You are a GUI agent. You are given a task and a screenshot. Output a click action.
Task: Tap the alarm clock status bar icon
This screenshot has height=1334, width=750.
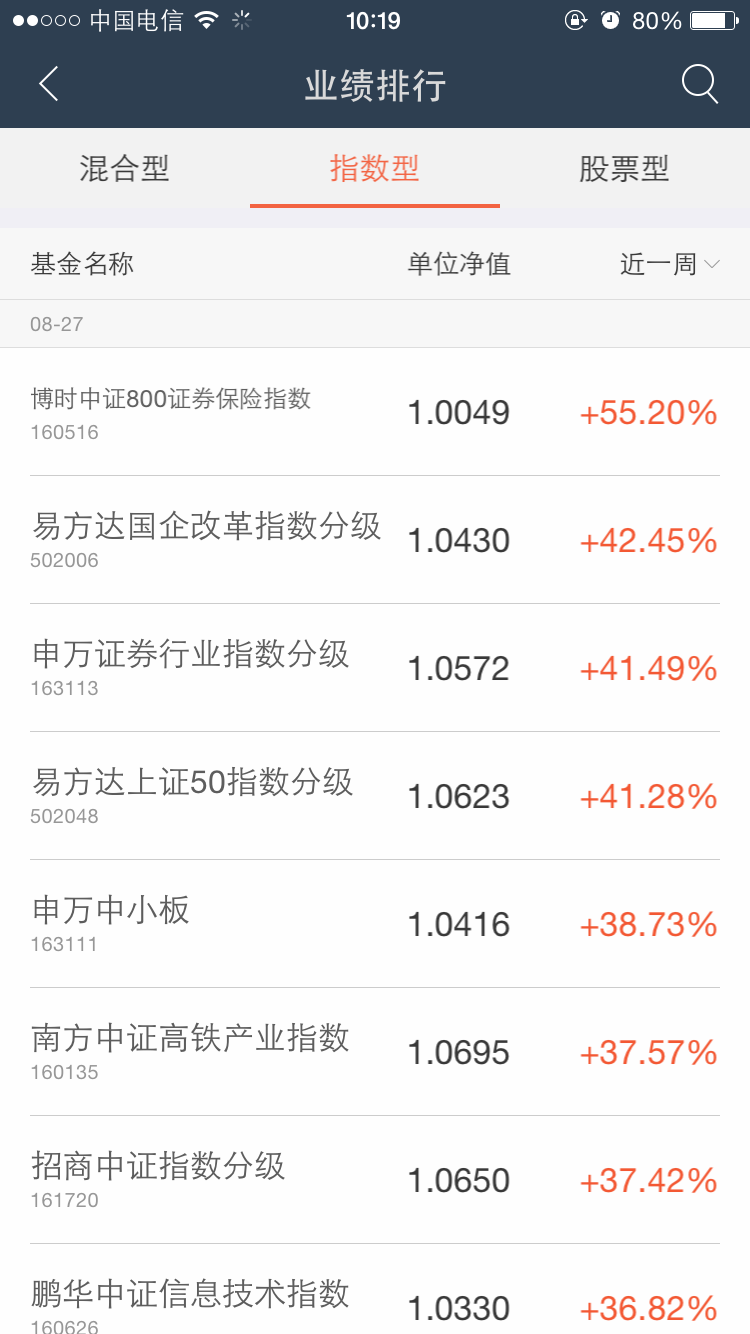click(x=608, y=20)
